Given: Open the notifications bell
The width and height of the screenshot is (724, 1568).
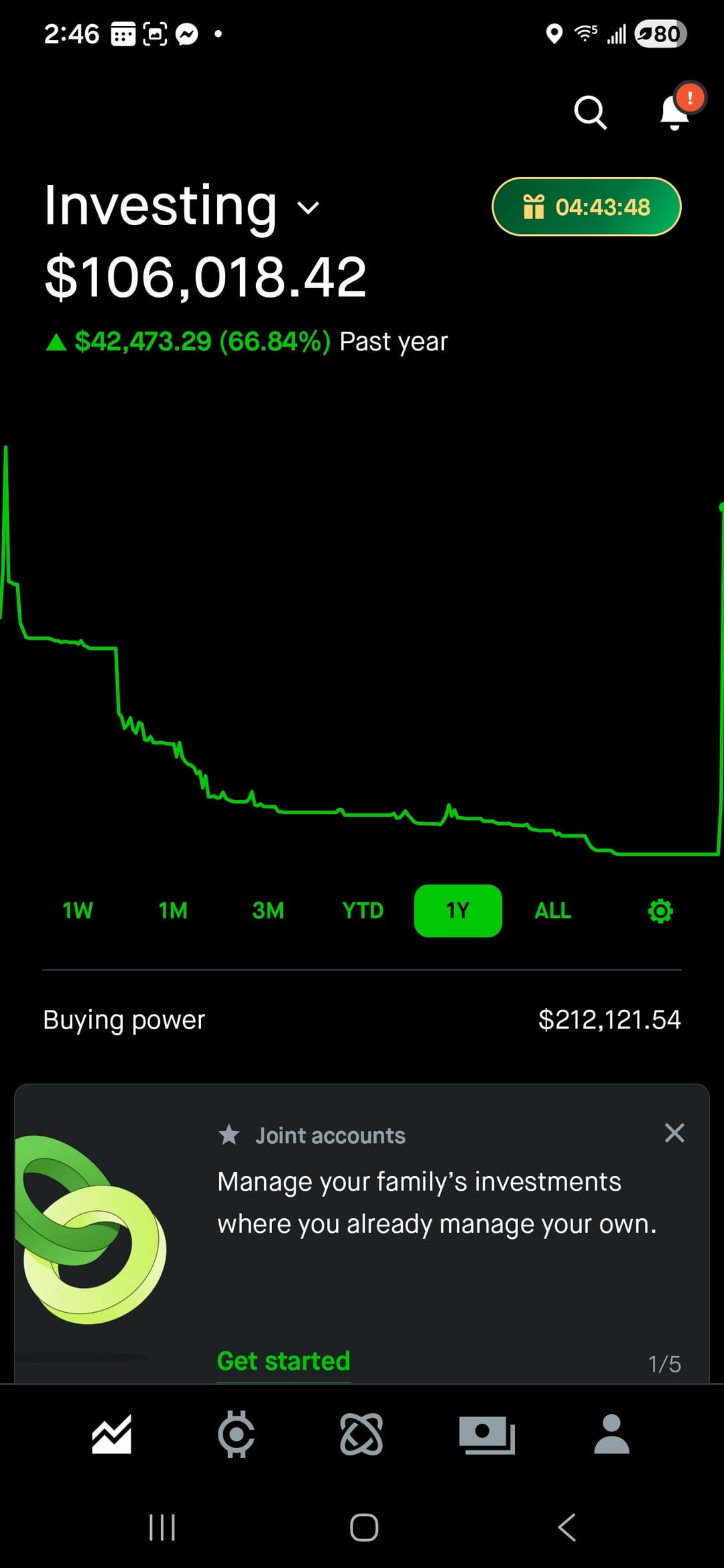Looking at the screenshot, I should [675, 112].
